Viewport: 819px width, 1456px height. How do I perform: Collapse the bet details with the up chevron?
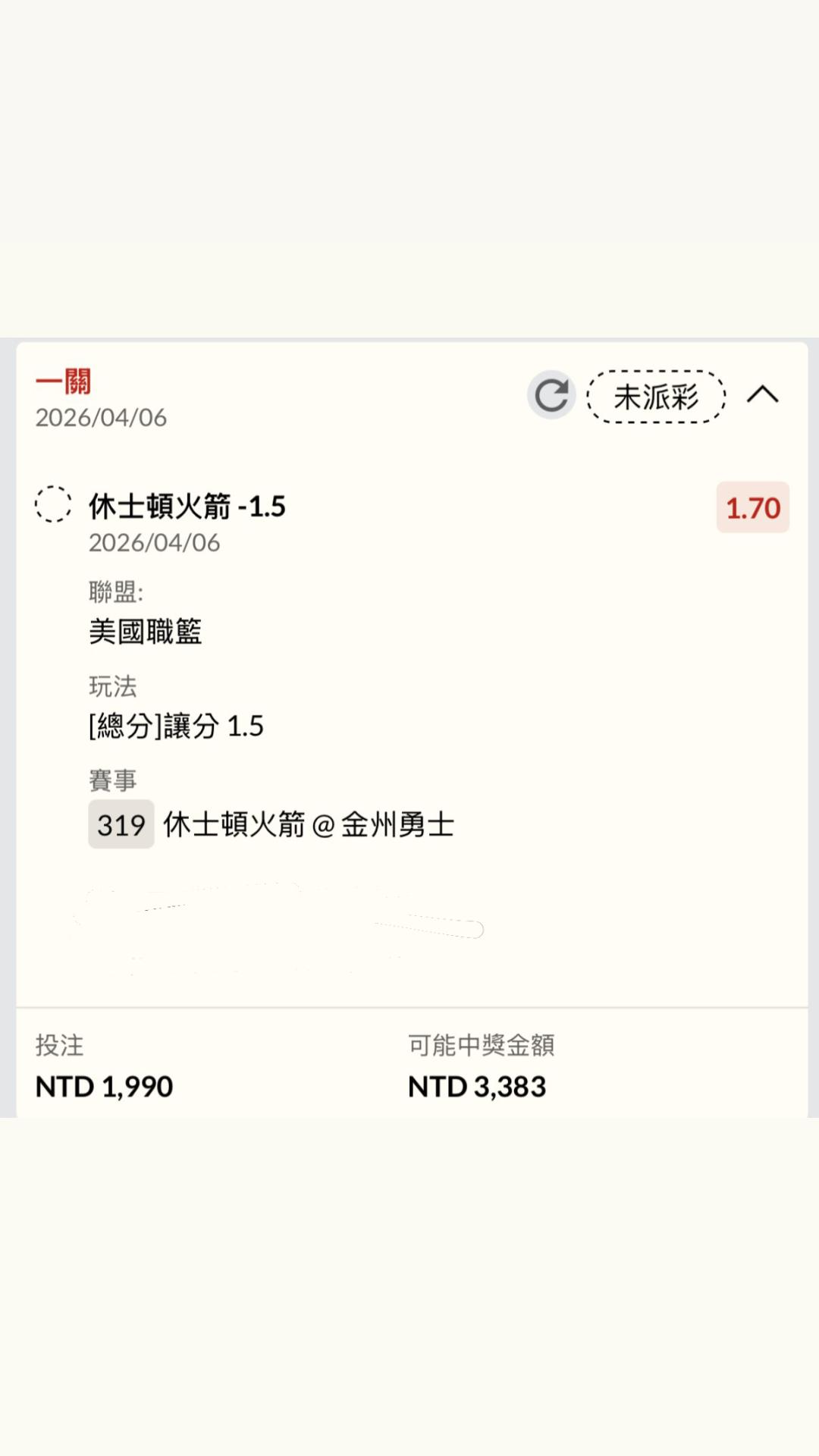[x=762, y=394]
